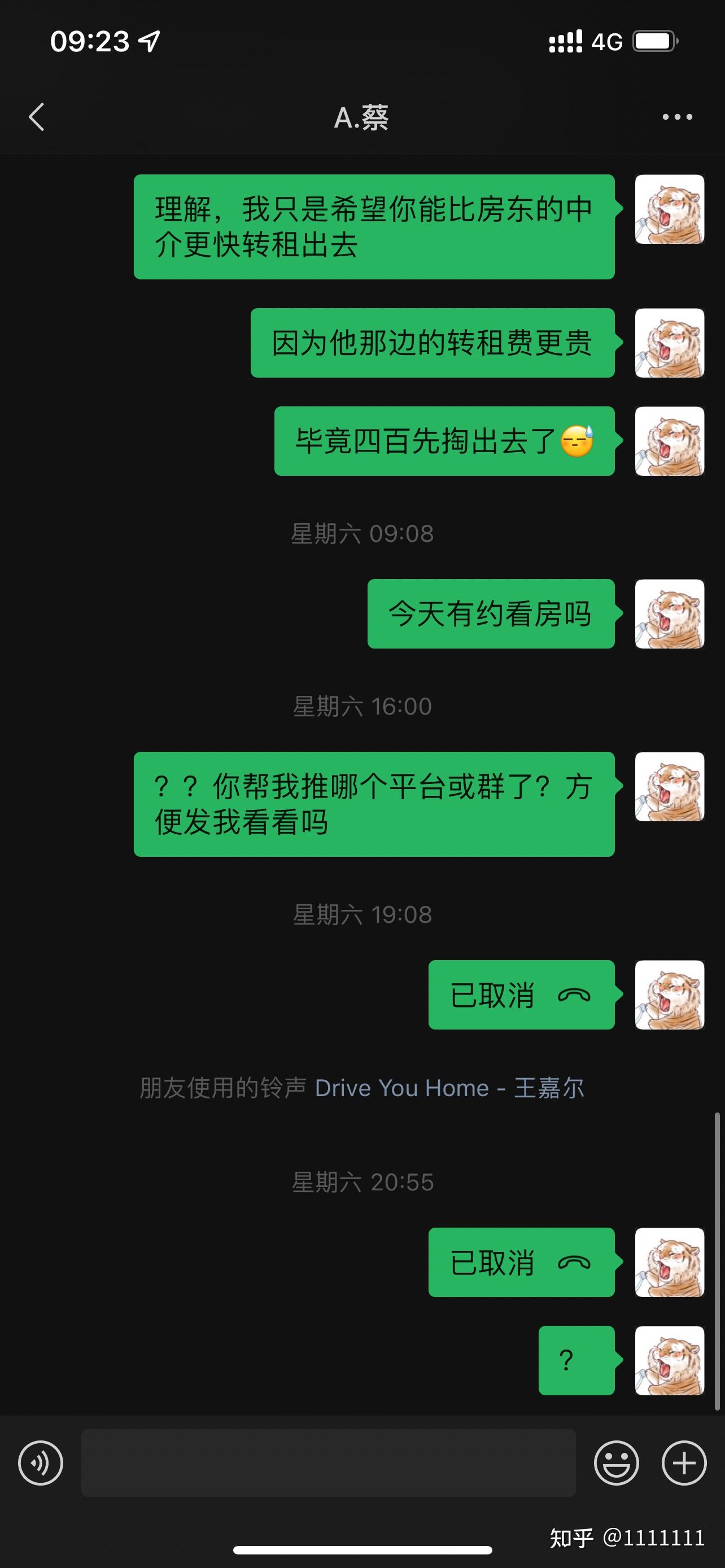Open the Drive You Home ringtone link
725x1568 pixels.
tap(449, 1088)
